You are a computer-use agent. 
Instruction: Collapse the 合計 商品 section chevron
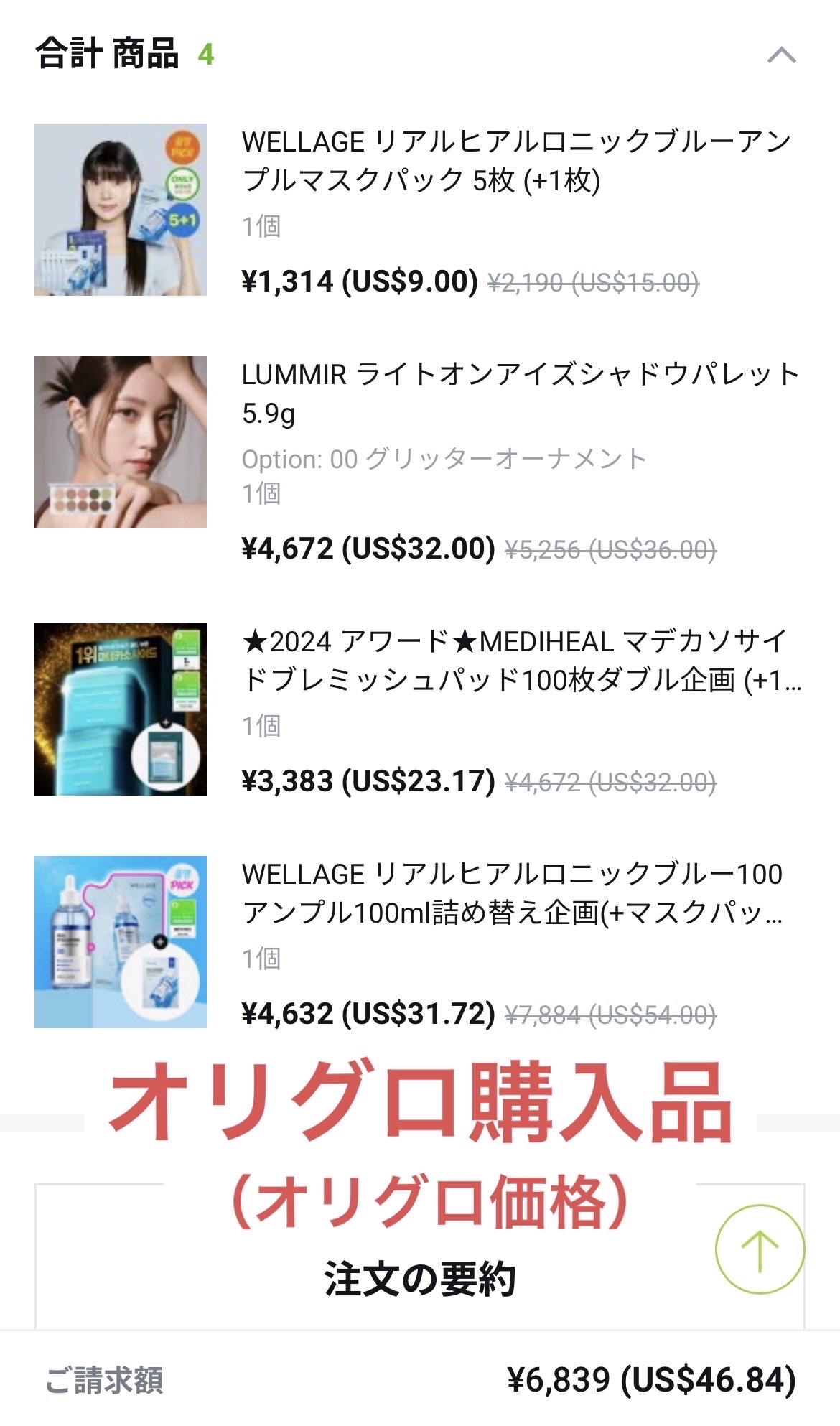(780, 54)
